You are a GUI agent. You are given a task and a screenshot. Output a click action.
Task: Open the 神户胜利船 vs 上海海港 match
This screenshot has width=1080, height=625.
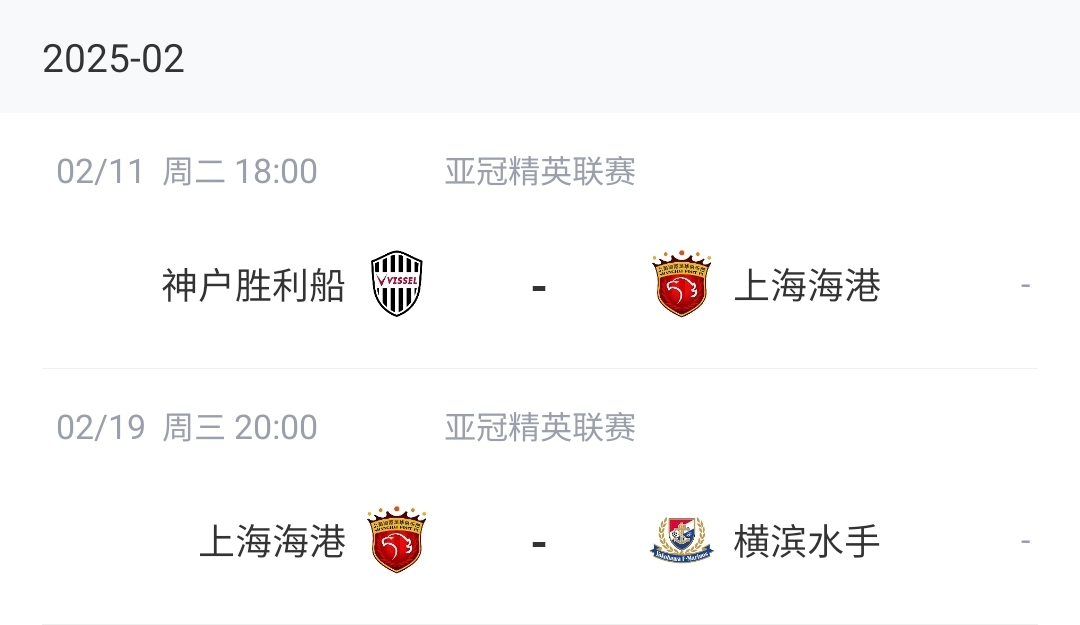coord(539,286)
